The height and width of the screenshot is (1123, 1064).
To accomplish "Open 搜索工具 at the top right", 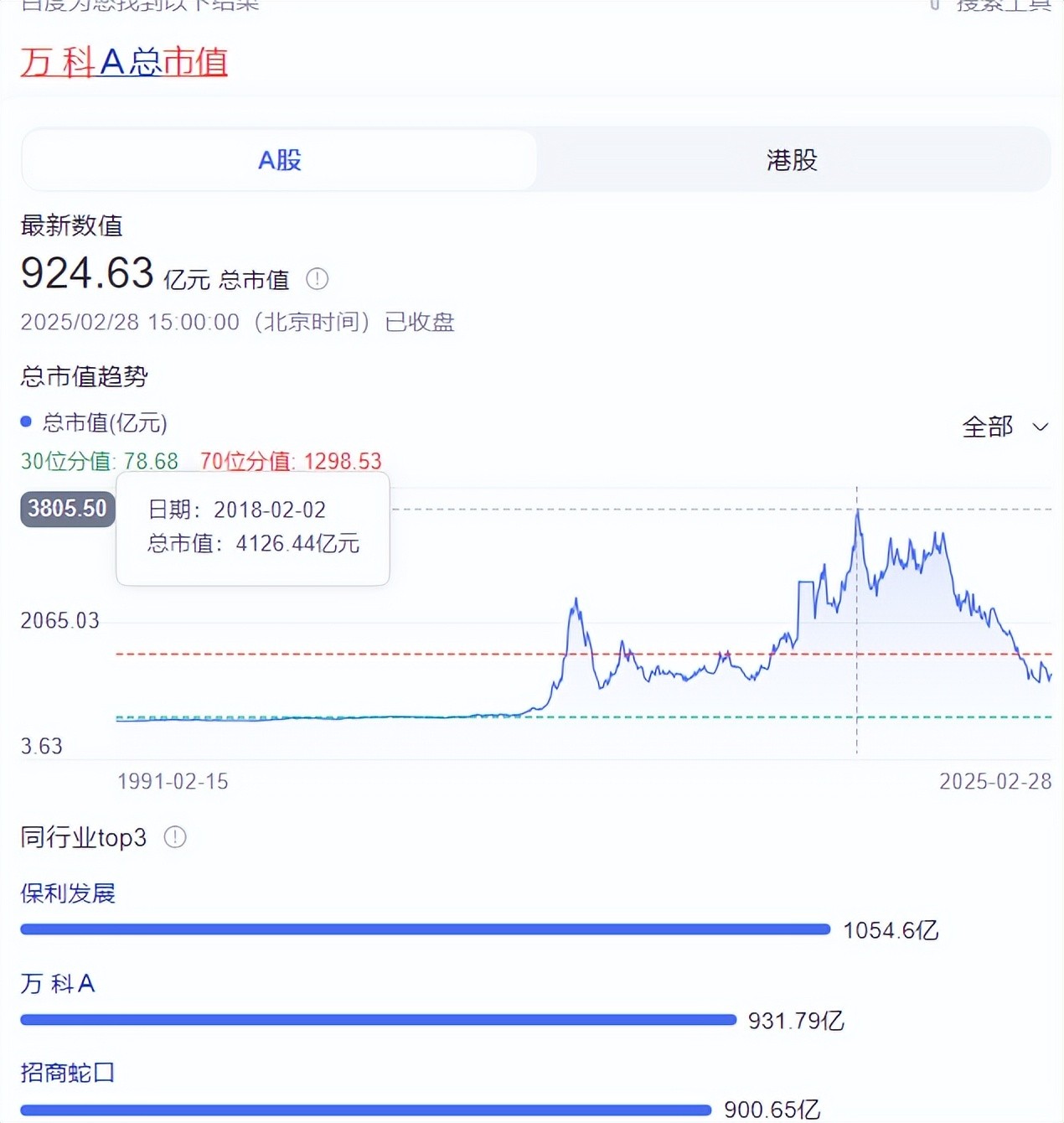I will point(1002,5).
